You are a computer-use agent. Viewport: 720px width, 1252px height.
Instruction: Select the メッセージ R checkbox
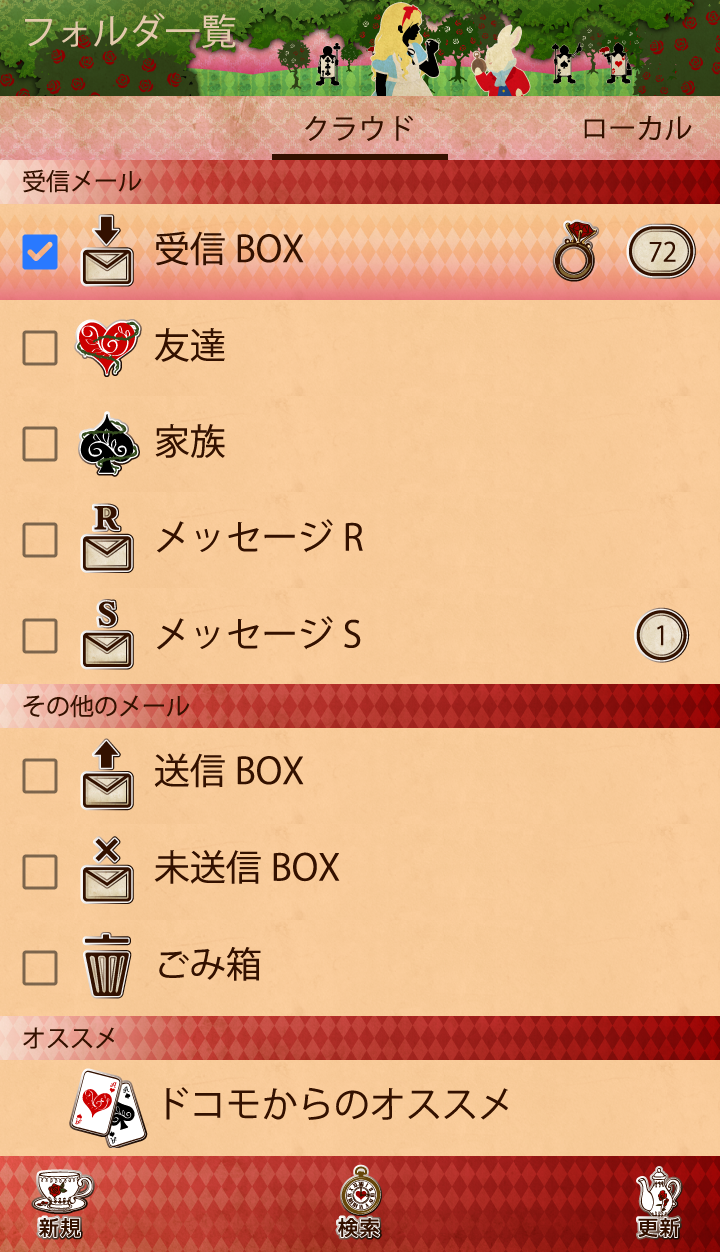click(40, 540)
